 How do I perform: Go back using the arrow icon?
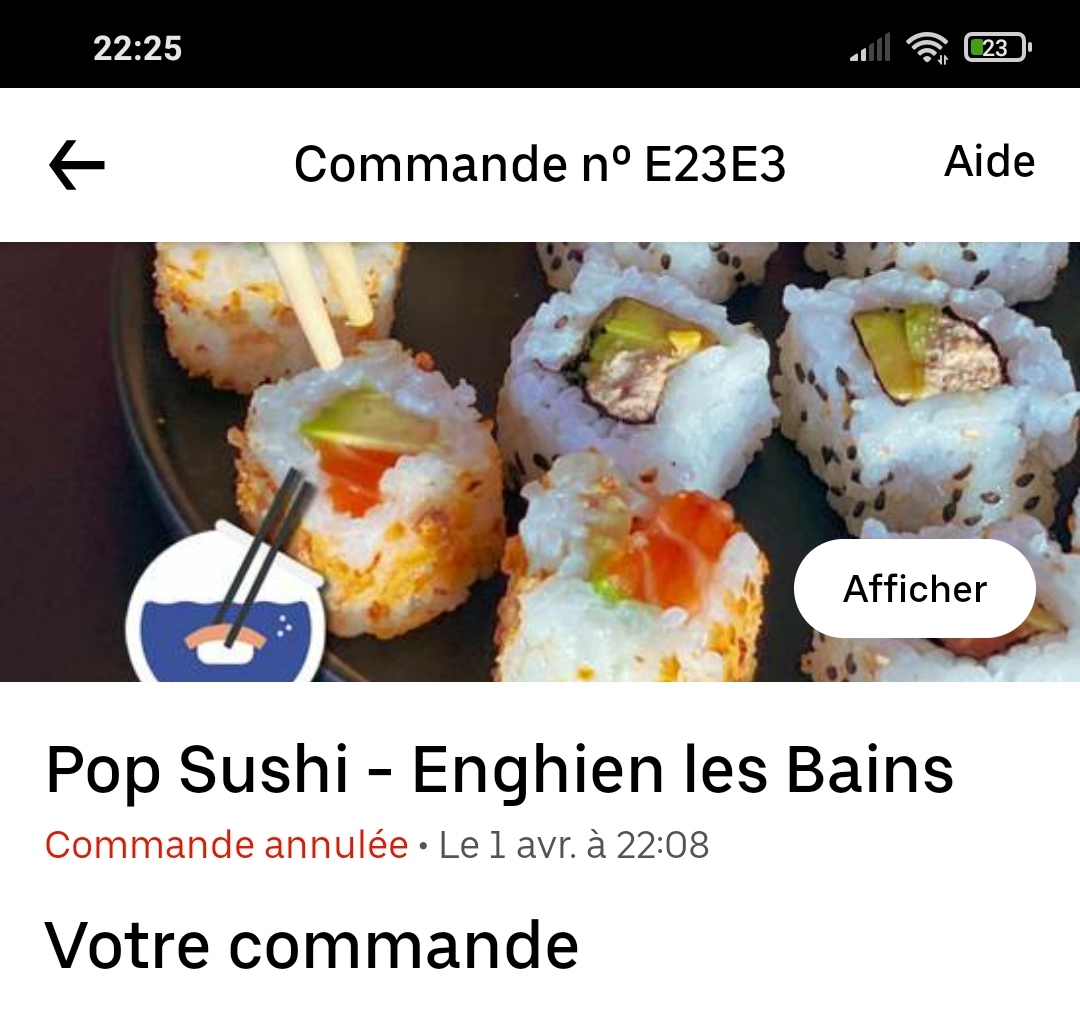(x=77, y=165)
